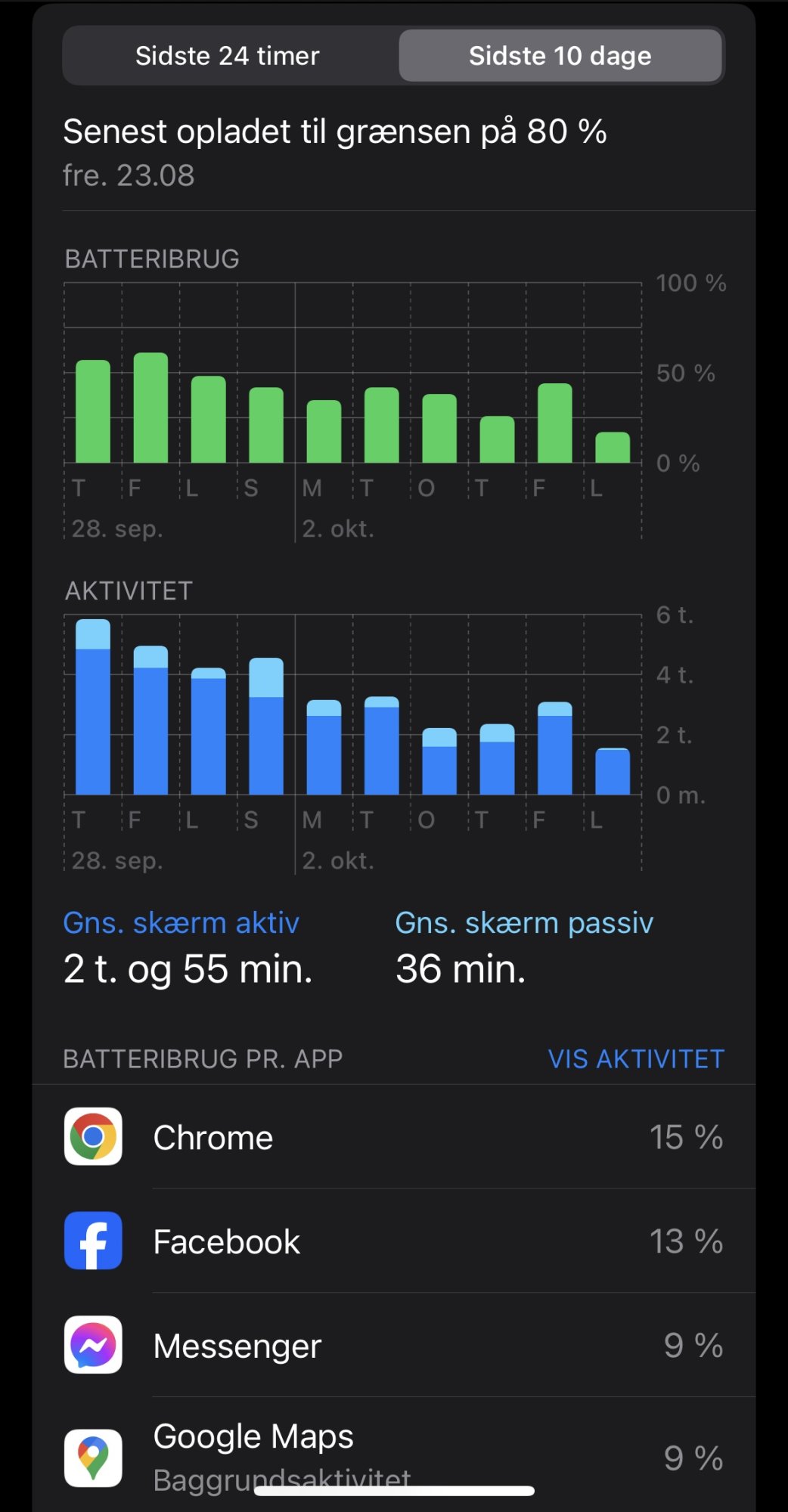Switch to Sidste 24 timer view
The height and width of the screenshot is (1512, 788).
228,56
